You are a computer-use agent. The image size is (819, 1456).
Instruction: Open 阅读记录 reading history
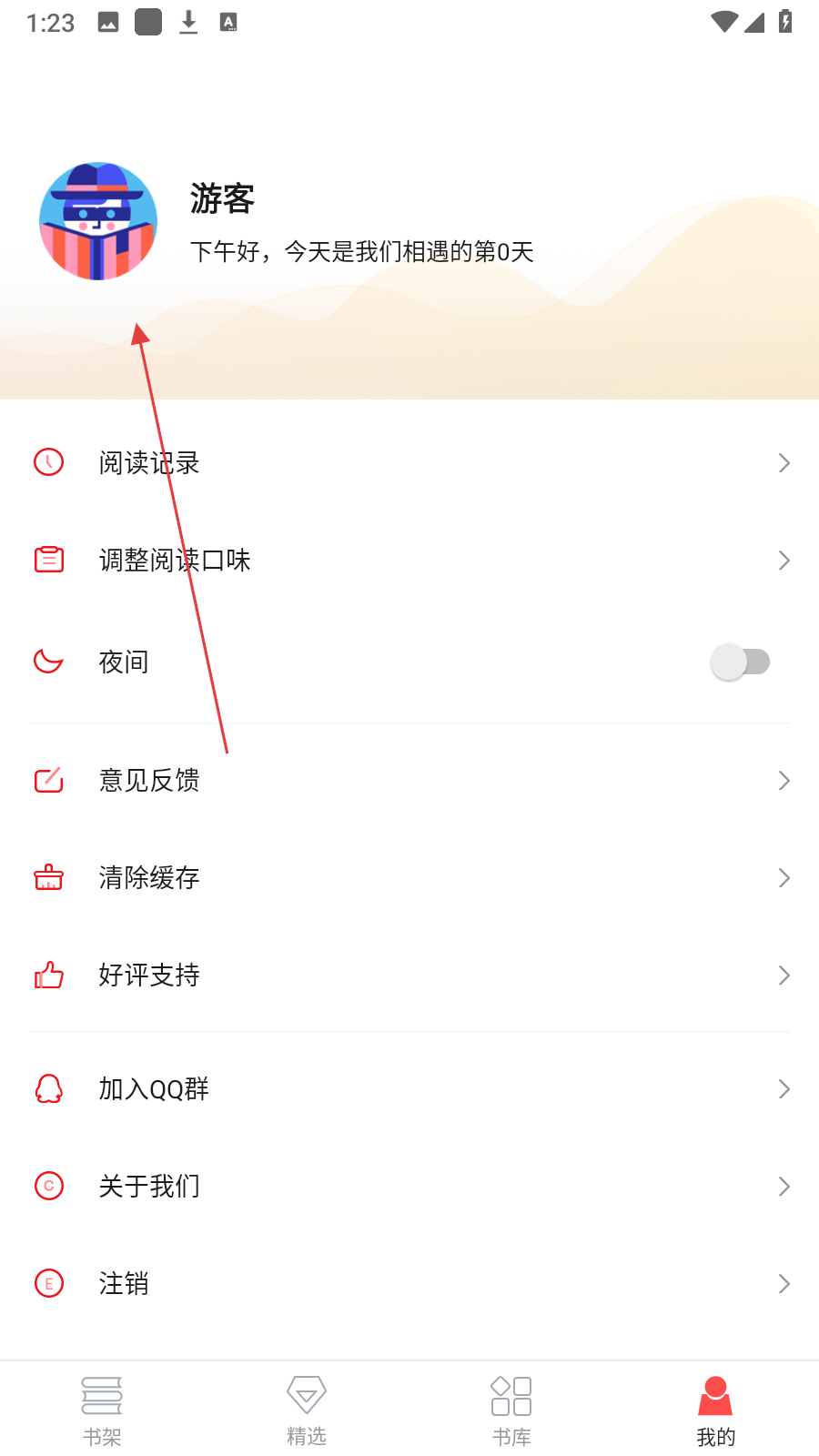point(409,463)
